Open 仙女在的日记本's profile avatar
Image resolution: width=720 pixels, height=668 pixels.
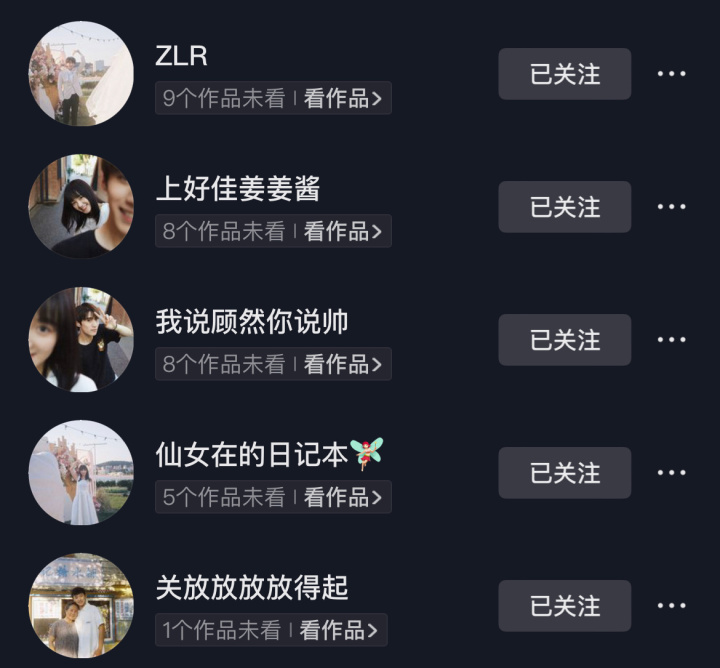coord(81,472)
